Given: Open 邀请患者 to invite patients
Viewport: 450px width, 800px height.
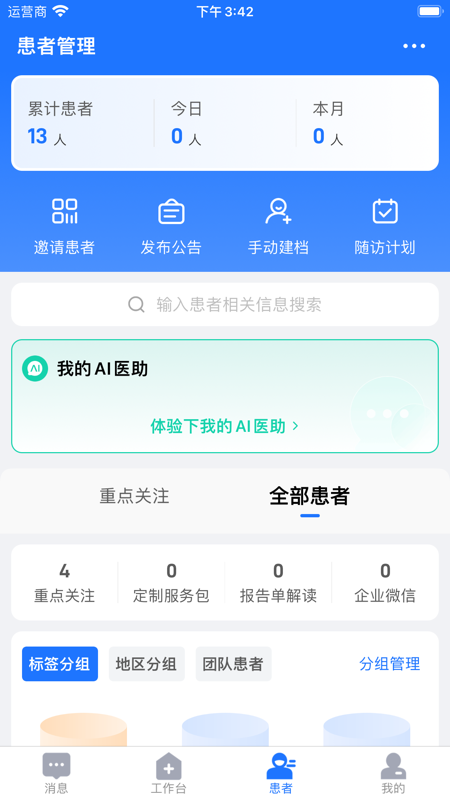Looking at the screenshot, I should point(64,227).
